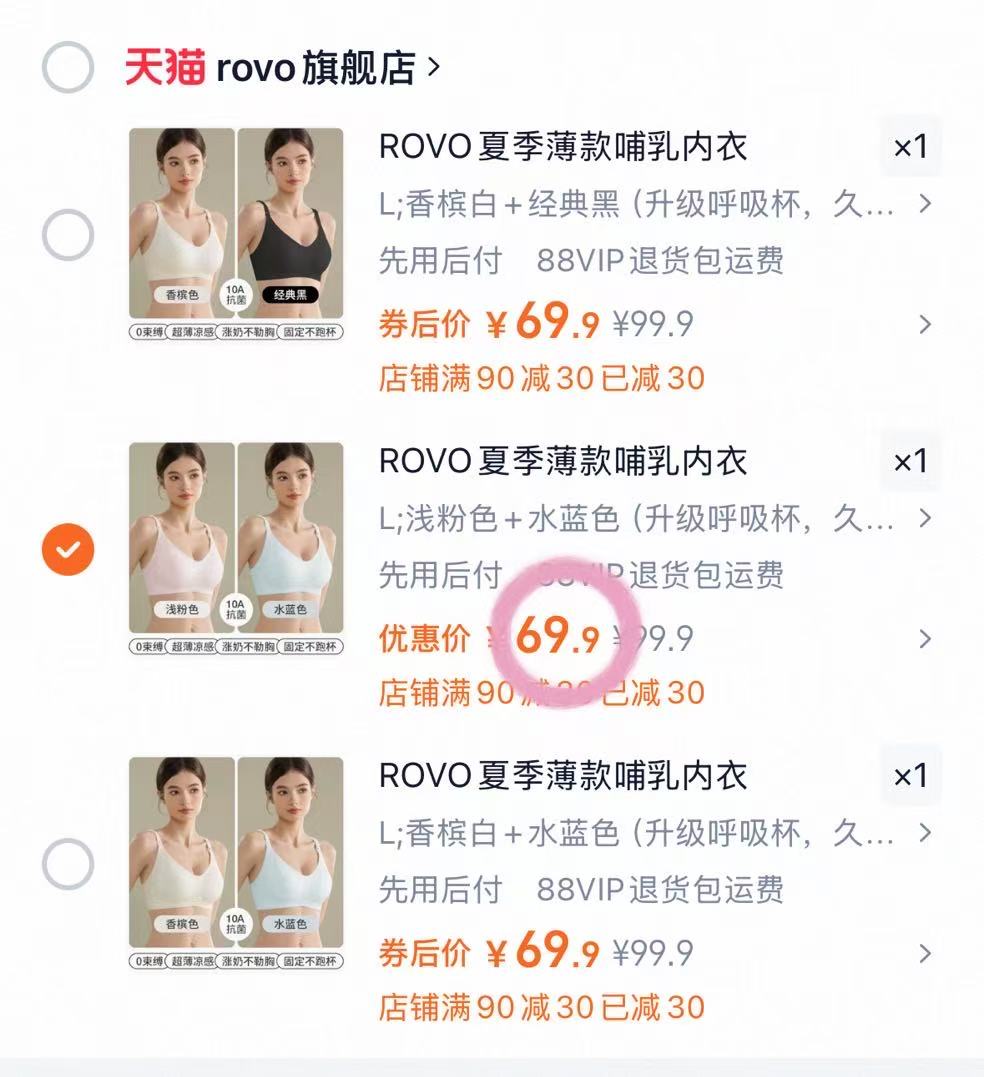Expand SKU options for 香槟白+水蓝色 variant

click(925, 834)
